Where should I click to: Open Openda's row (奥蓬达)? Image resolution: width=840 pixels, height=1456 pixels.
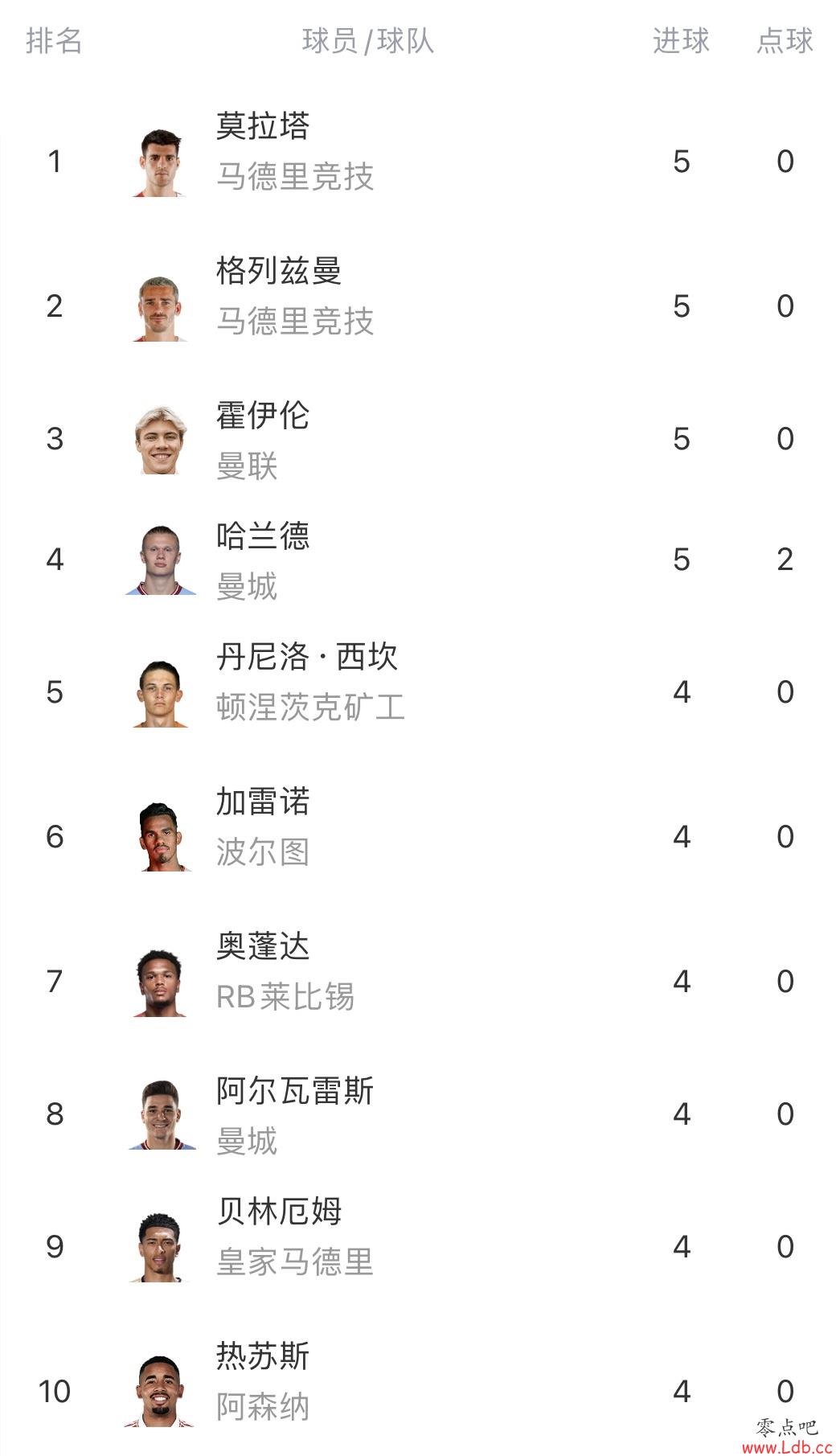tap(263, 947)
